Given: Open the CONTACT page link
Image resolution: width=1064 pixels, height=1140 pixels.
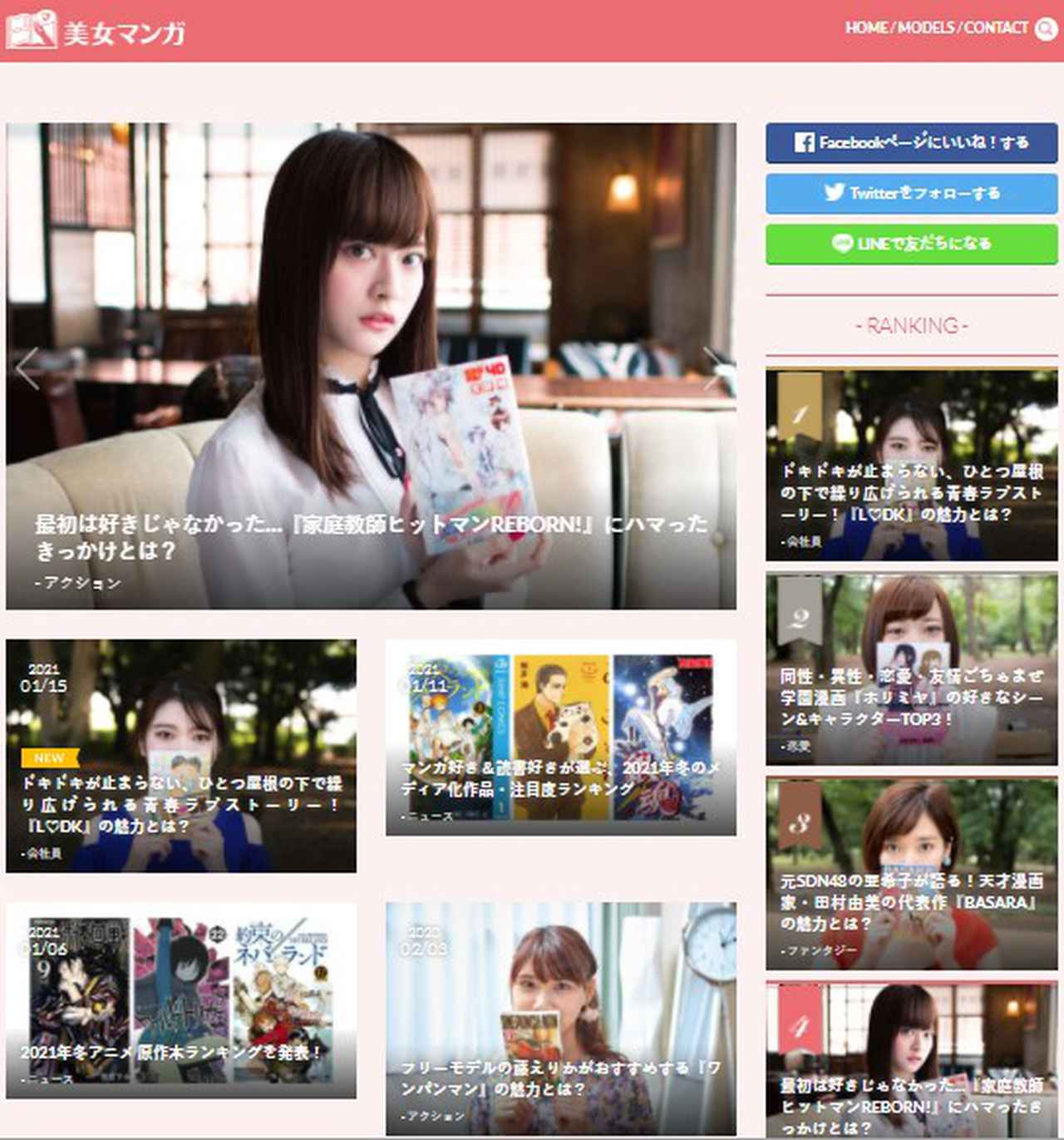Looking at the screenshot, I should pos(995,28).
